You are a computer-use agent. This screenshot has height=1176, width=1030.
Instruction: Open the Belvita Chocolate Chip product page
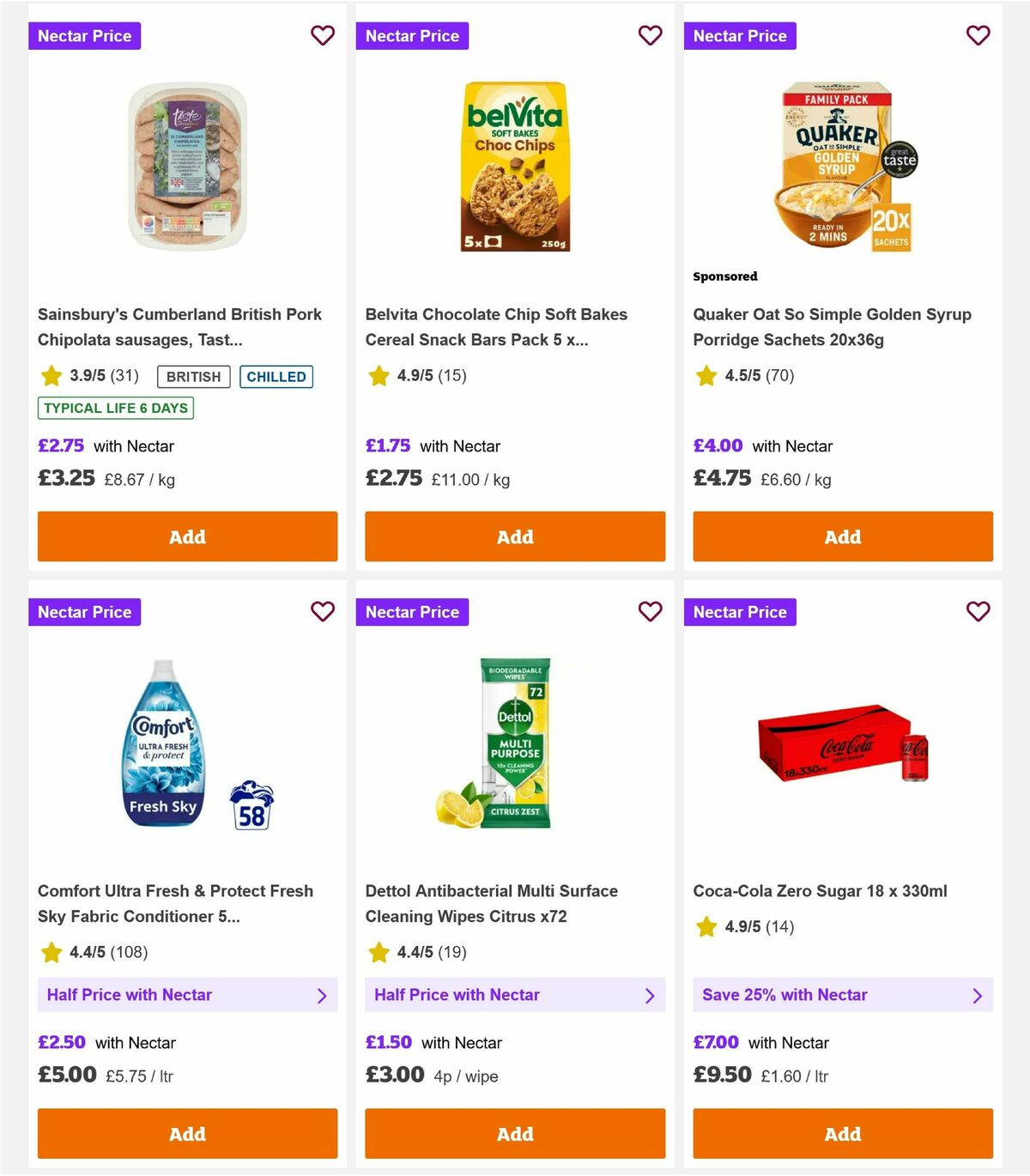coord(496,327)
